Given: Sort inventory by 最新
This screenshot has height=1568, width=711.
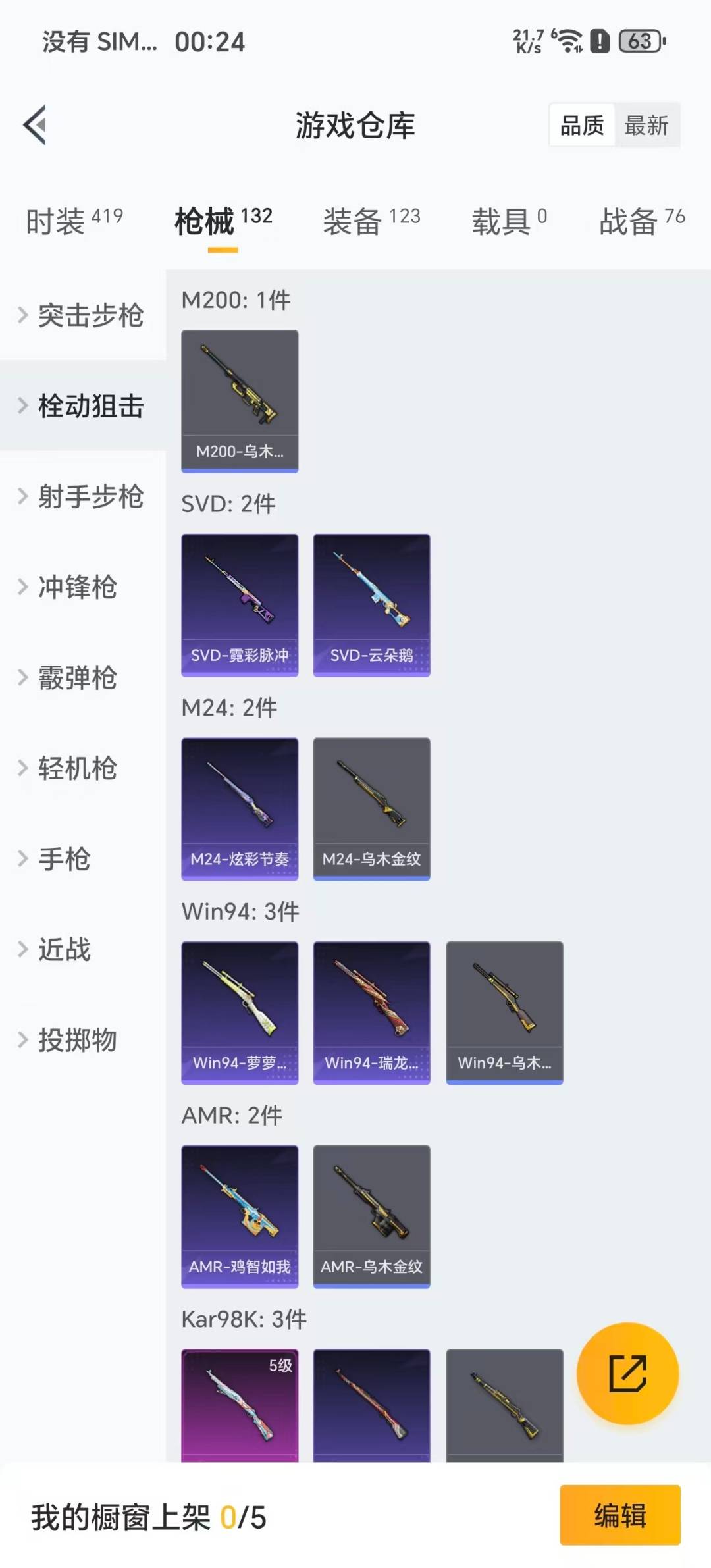Looking at the screenshot, I should [648, 126].
